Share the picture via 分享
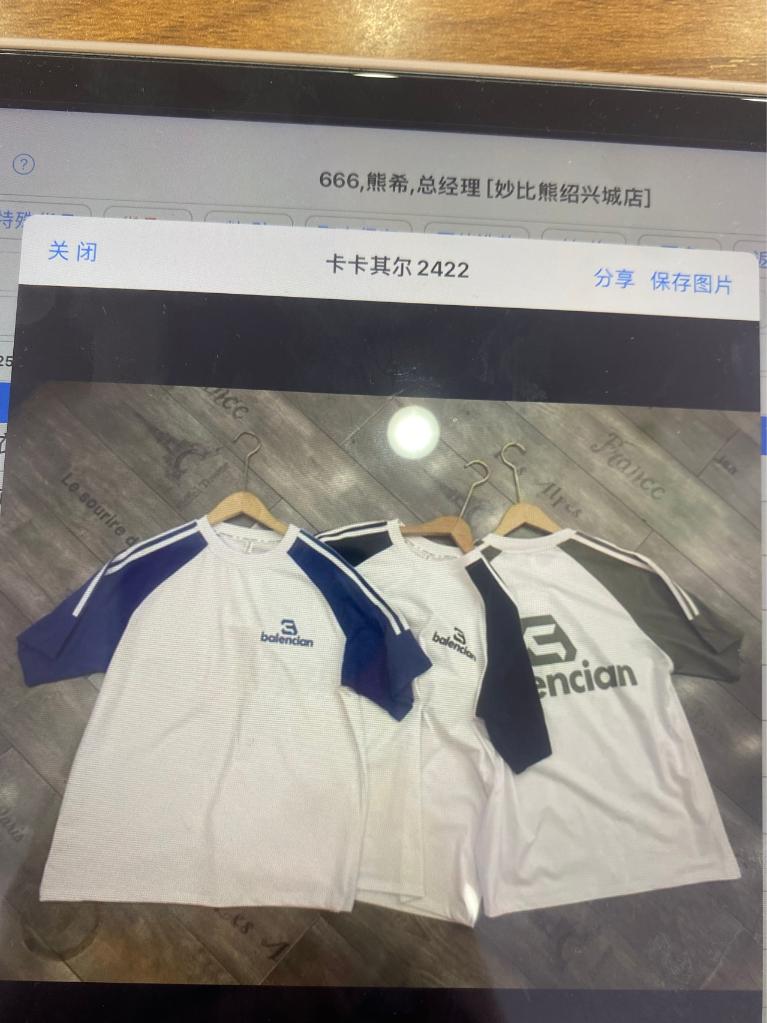767x1023 pixels. tap(613, 279)
